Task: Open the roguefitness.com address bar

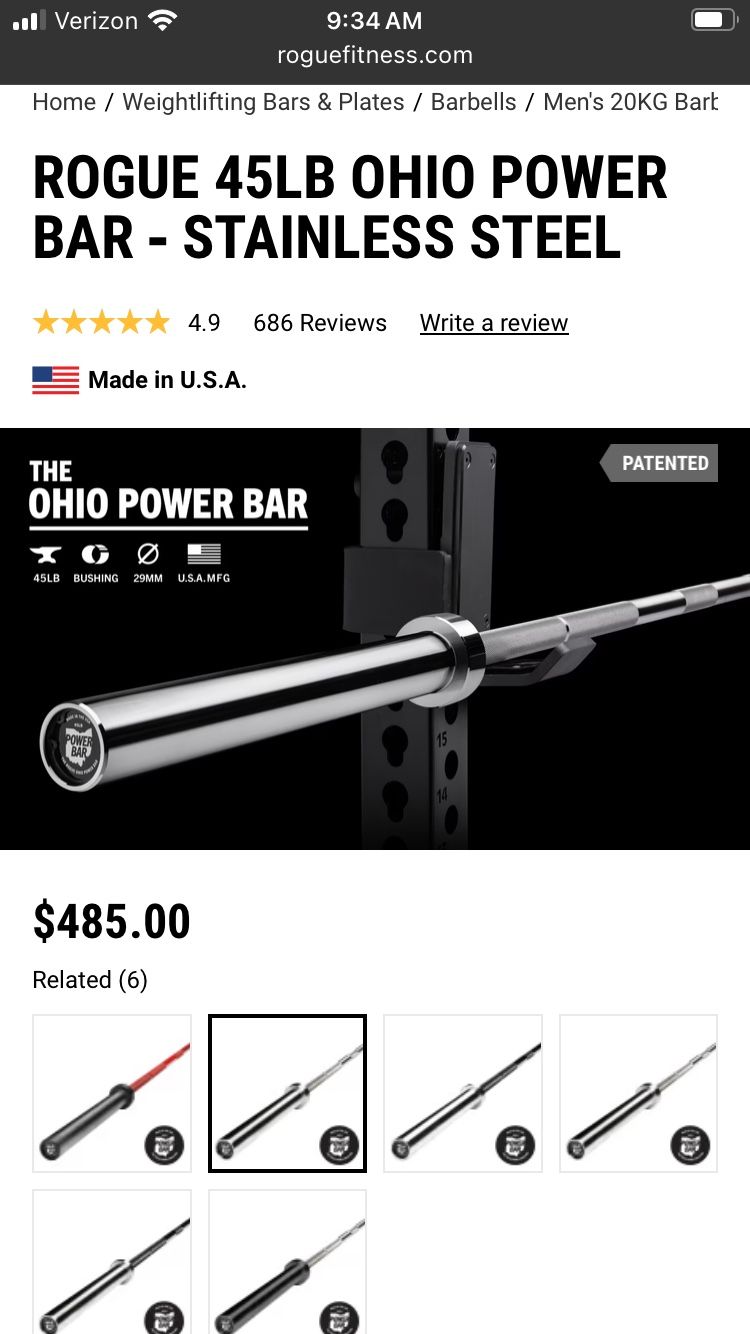Action: coord(374,56)
